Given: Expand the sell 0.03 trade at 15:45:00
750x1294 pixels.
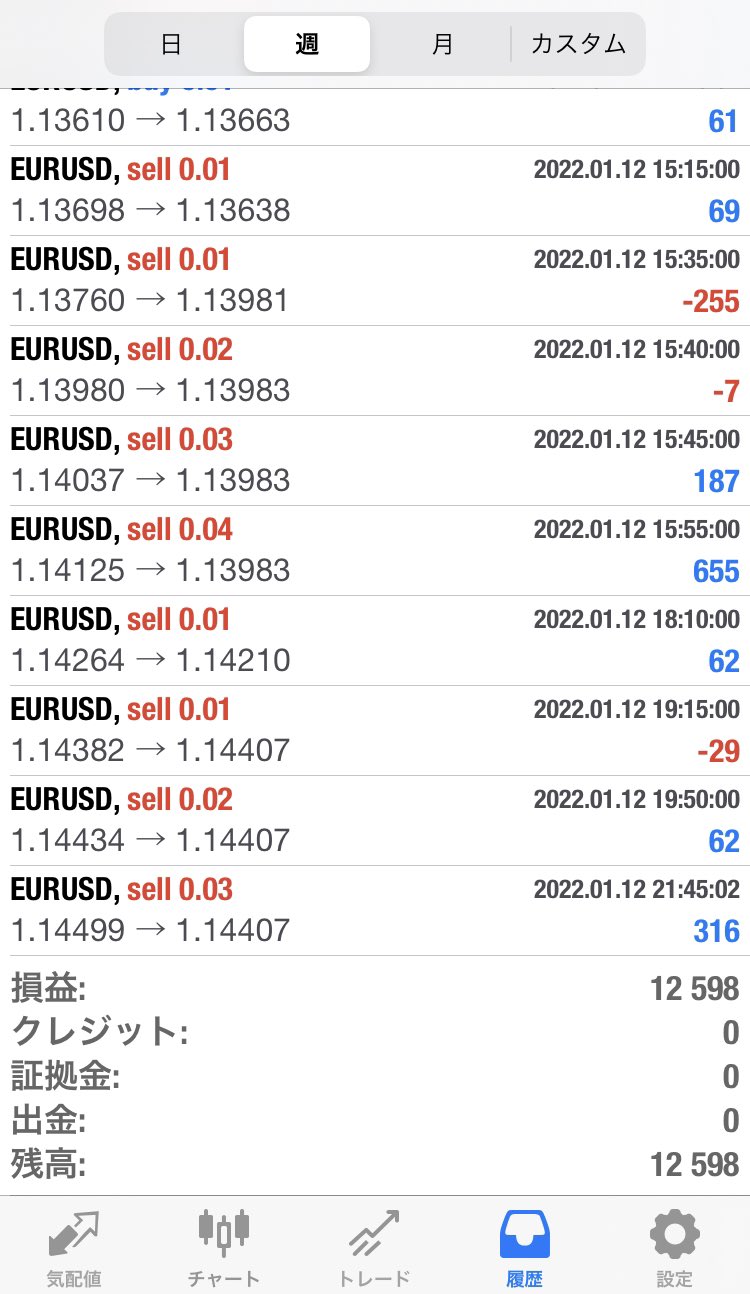Looking at the screenshot, I should 375,461.
